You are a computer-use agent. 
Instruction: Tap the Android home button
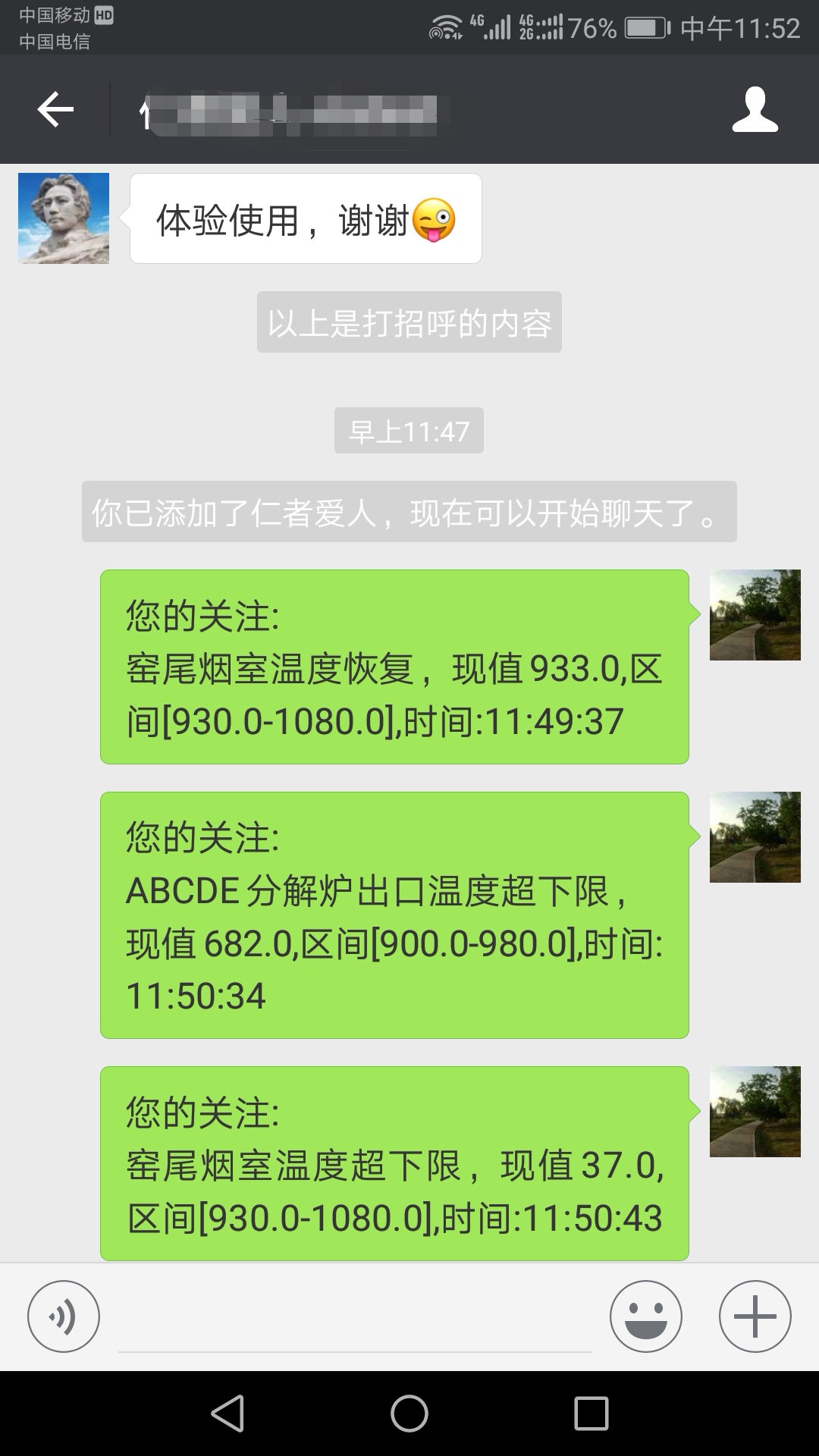coord(409,1414)
